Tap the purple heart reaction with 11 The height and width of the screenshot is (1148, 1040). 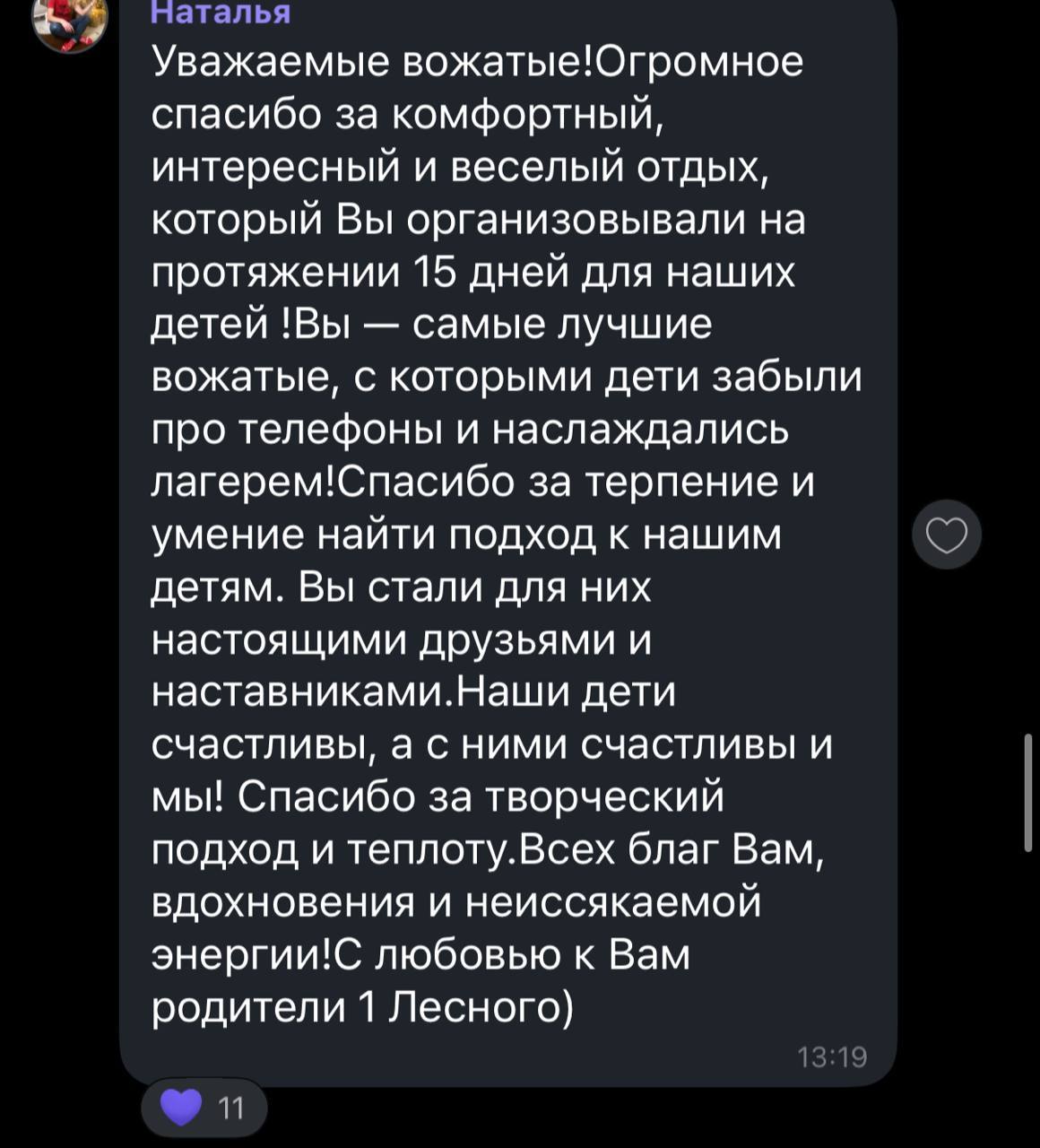pyautogui.click(x=204, y=1108)
